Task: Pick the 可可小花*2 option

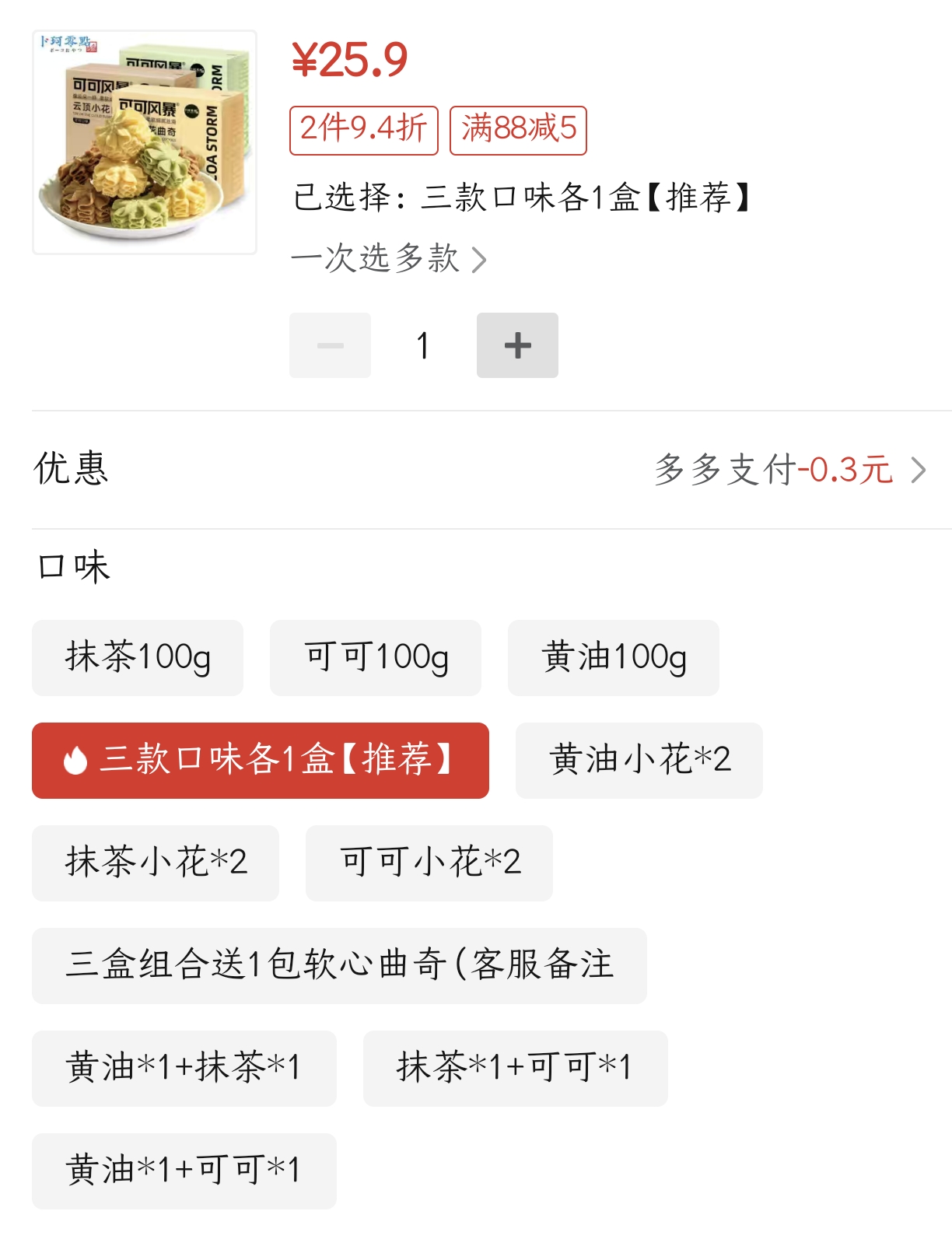Action: (429, 863)
